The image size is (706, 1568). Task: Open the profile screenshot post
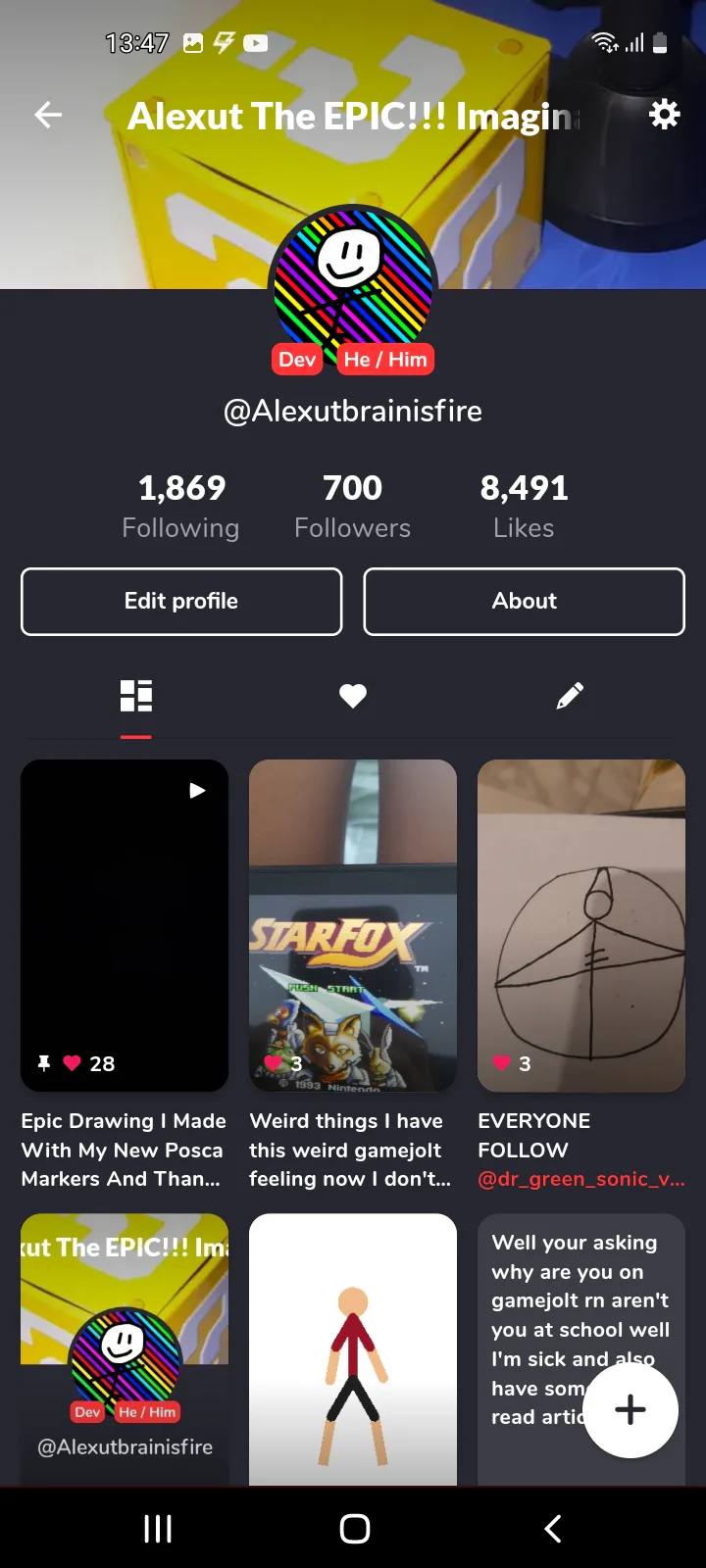[125, 1348]
